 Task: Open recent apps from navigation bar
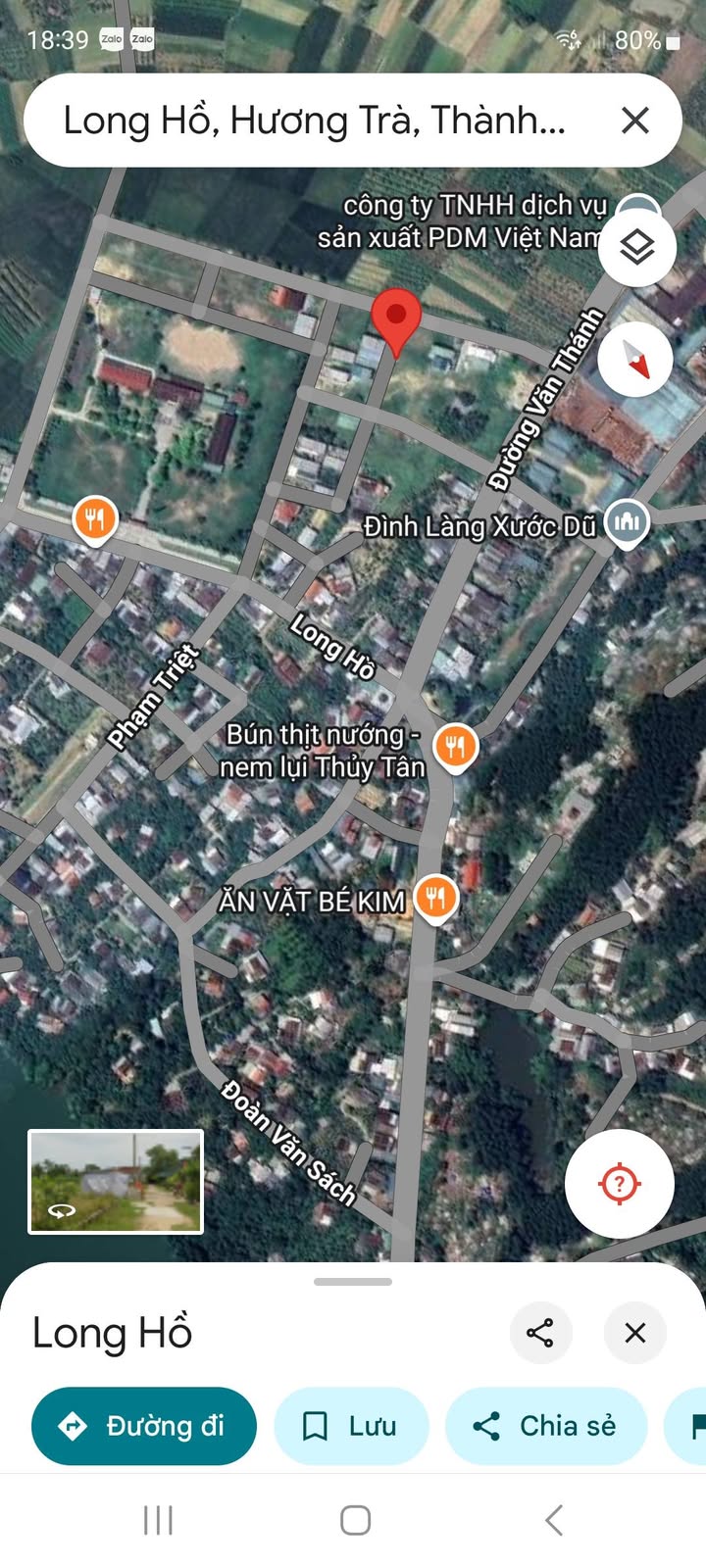[158, 1520]
